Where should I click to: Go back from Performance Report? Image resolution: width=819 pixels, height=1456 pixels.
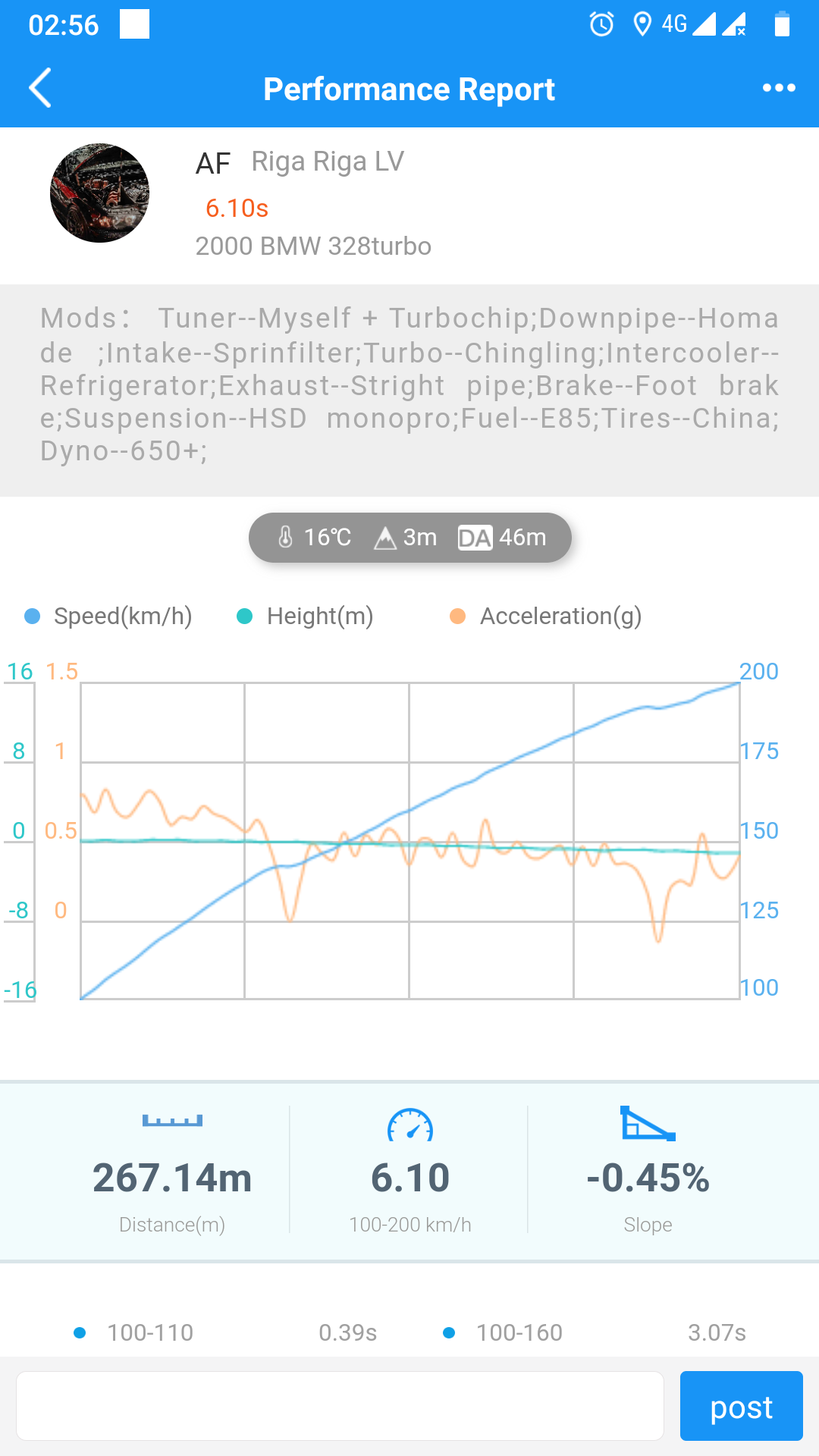pyautogui.click(x=41, y=89)
